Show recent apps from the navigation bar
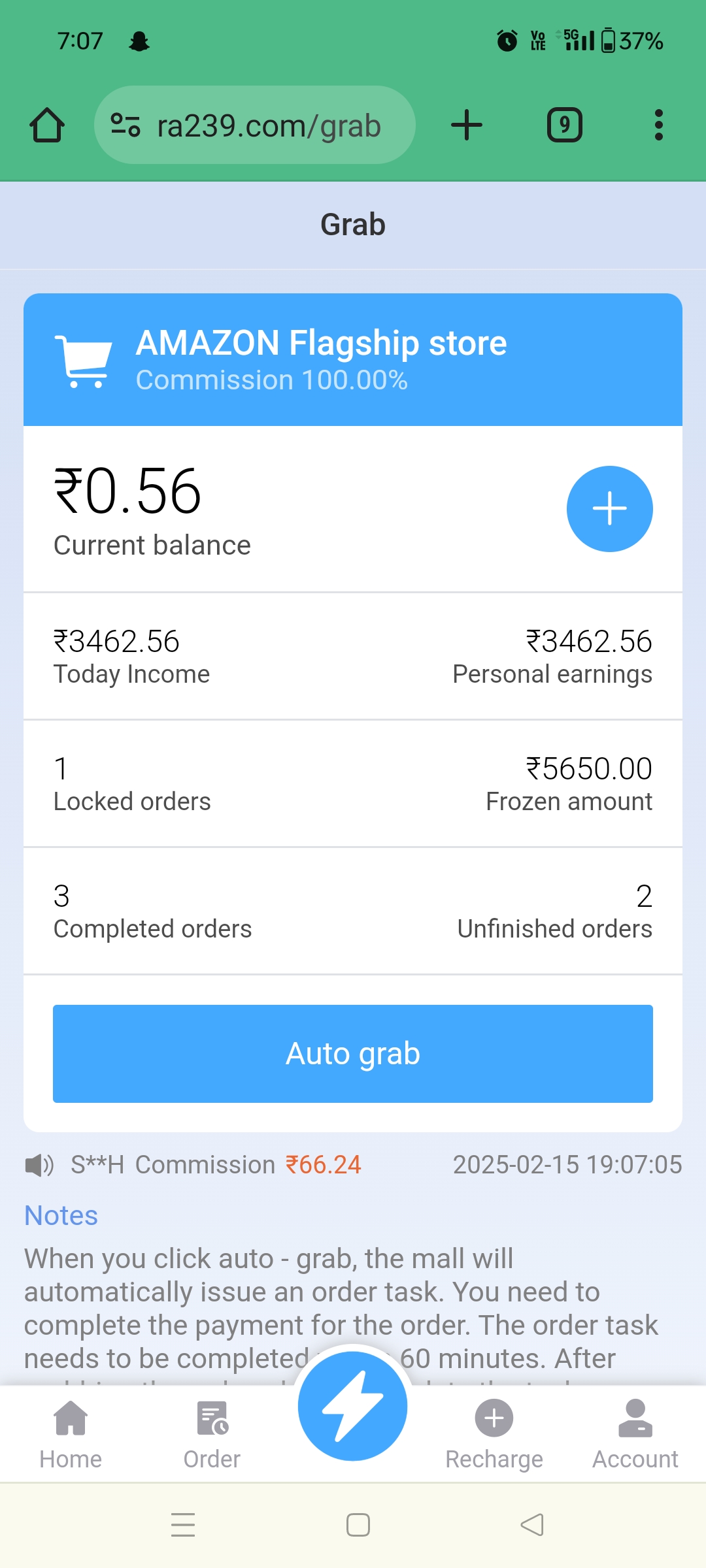706x1568 pixels. click(183, 1525)
